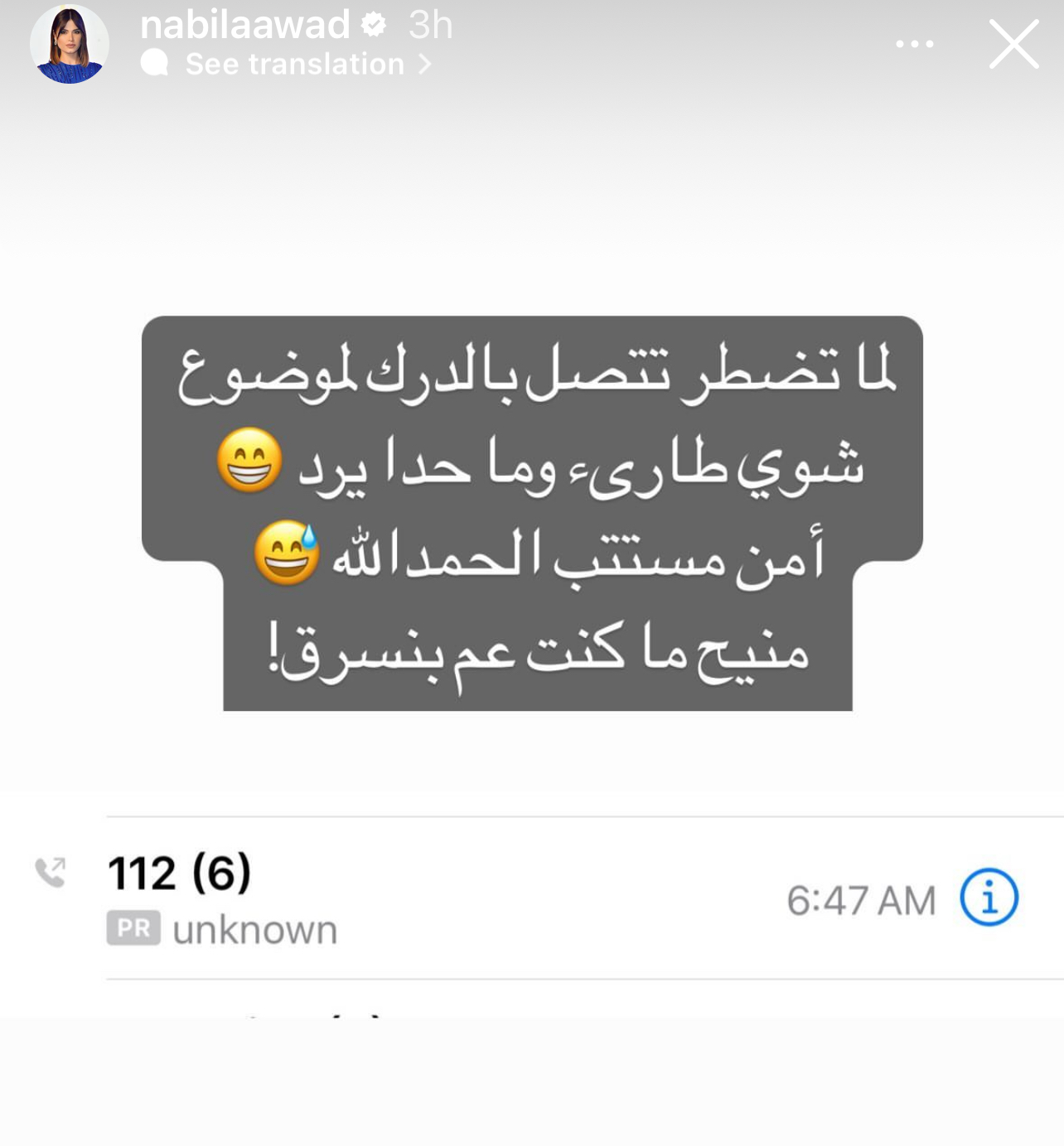Tap See translation

(294, 65)
